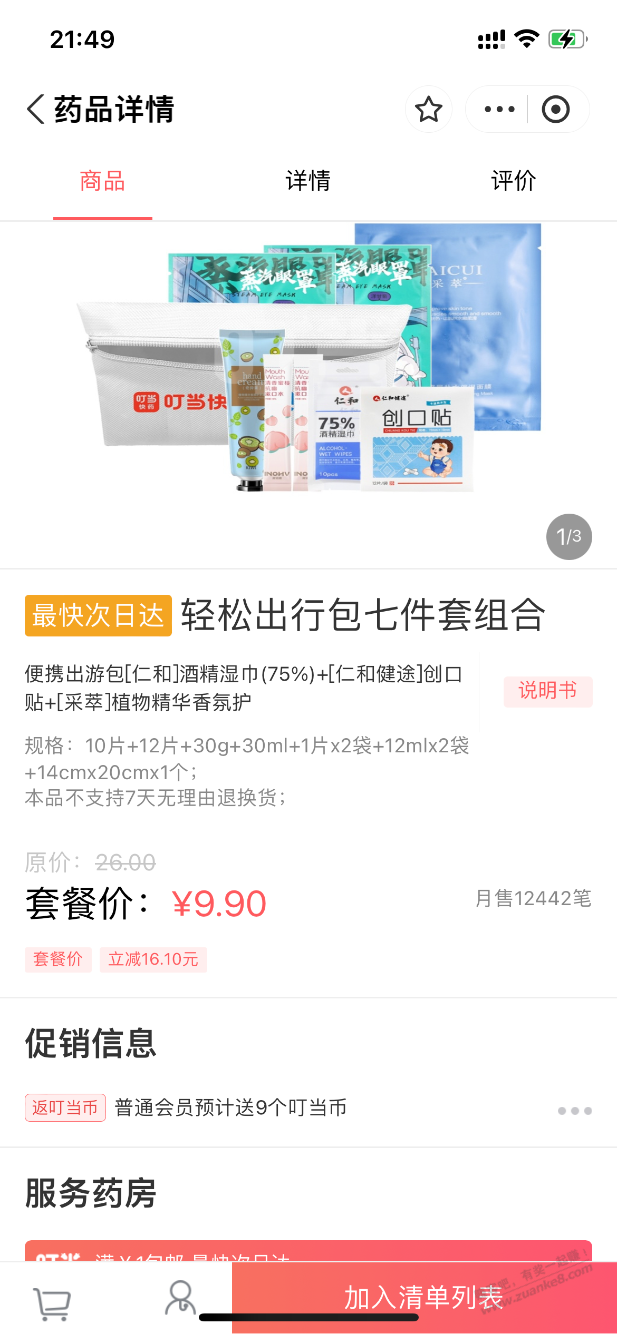Switch to the 详情 tab
This screenshot has height=1334, width=617.
point(308,181)
